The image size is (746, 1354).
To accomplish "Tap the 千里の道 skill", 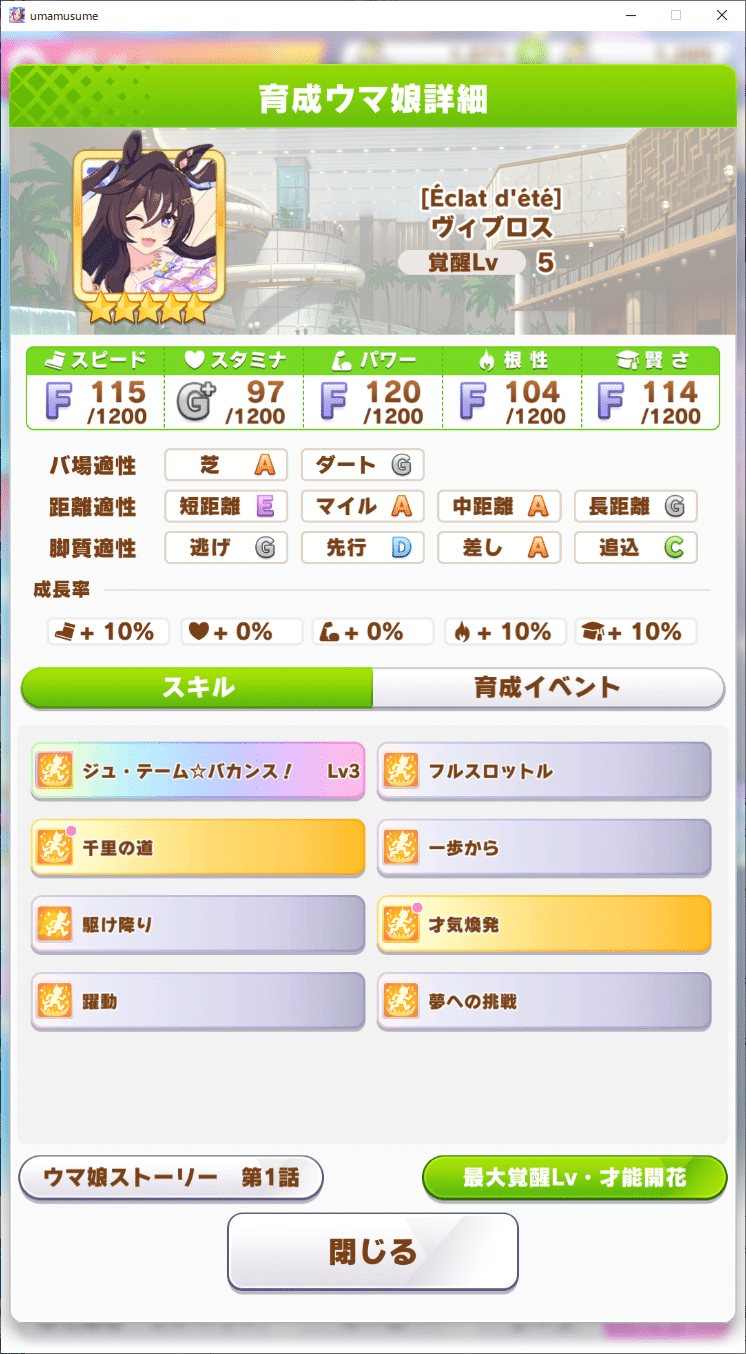I will (197, 848).
